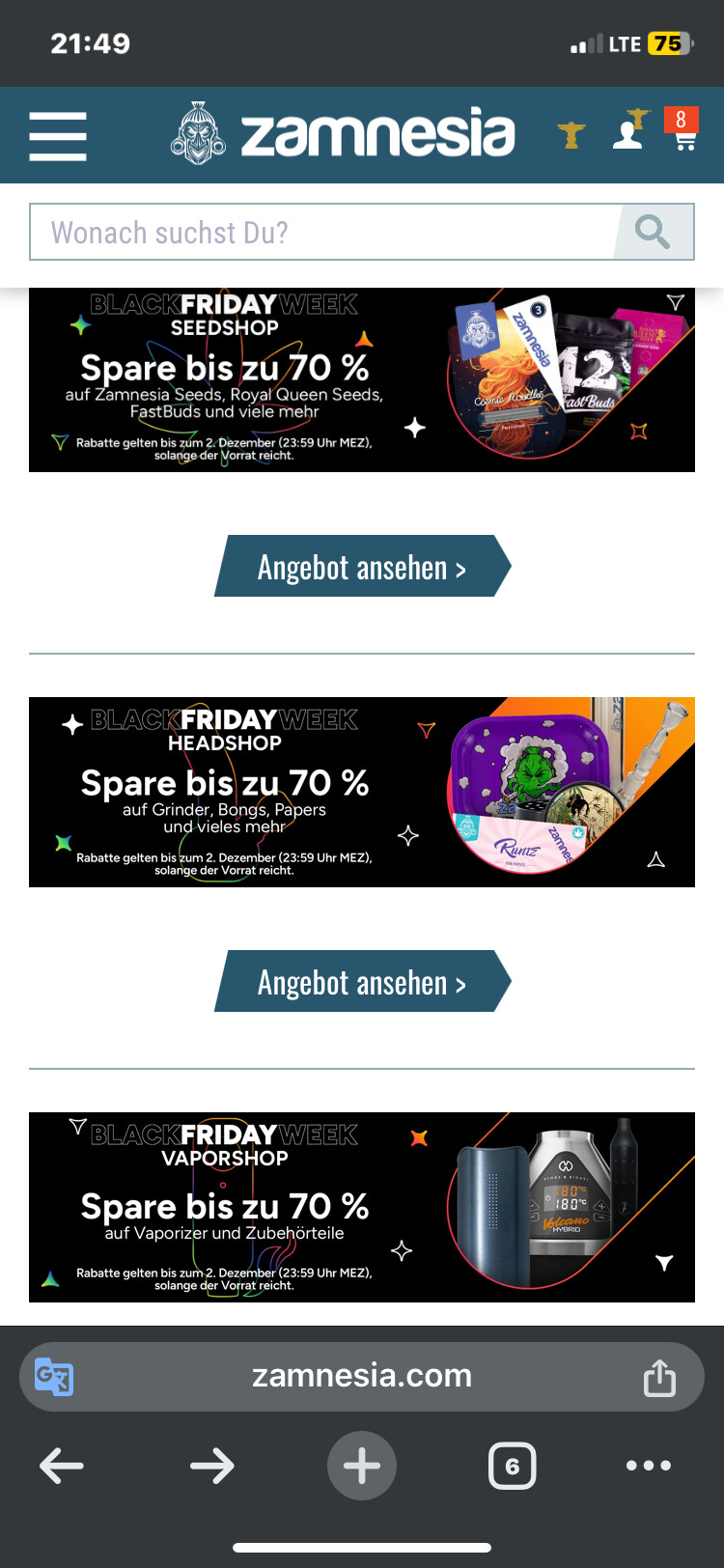Open the user account icon
724x1568 pixels.
(630, 129)
